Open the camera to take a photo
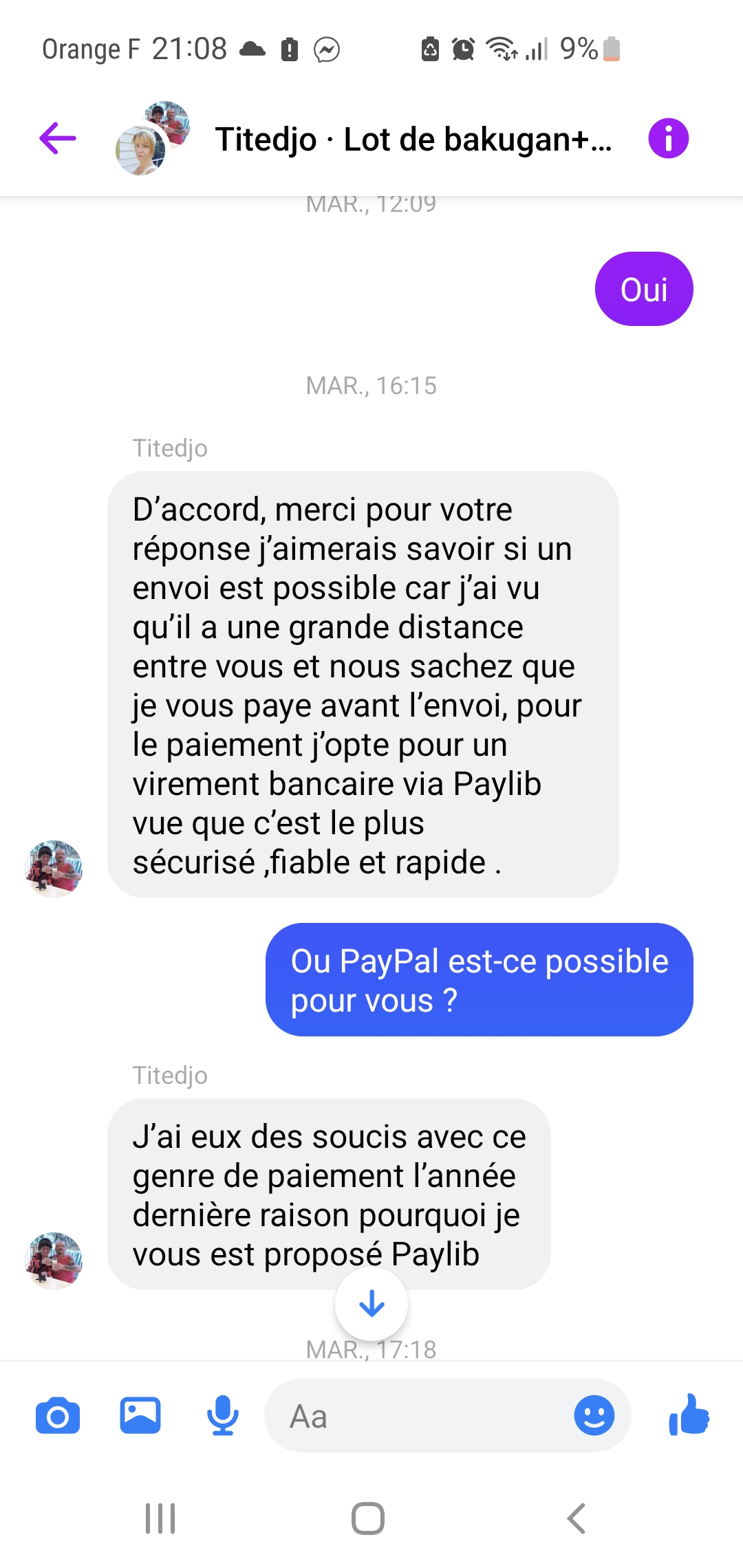743x1568 pixels. click(x=58, y=1417)
